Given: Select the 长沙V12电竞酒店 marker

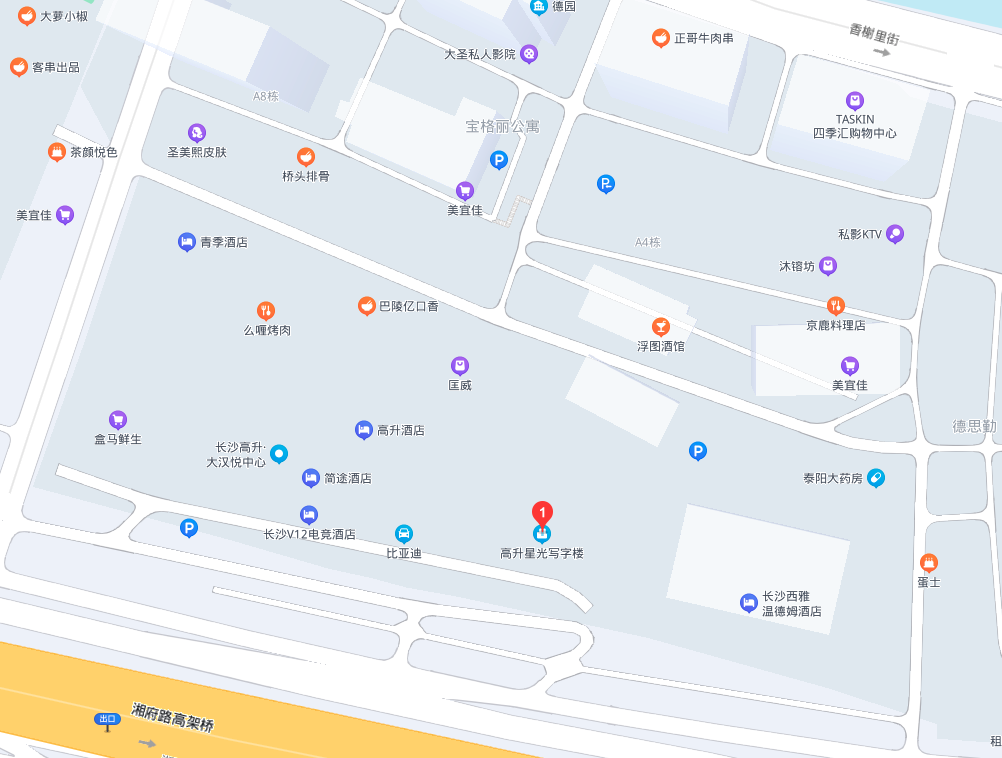Looking at the screenshot, I should click(309, 515).
